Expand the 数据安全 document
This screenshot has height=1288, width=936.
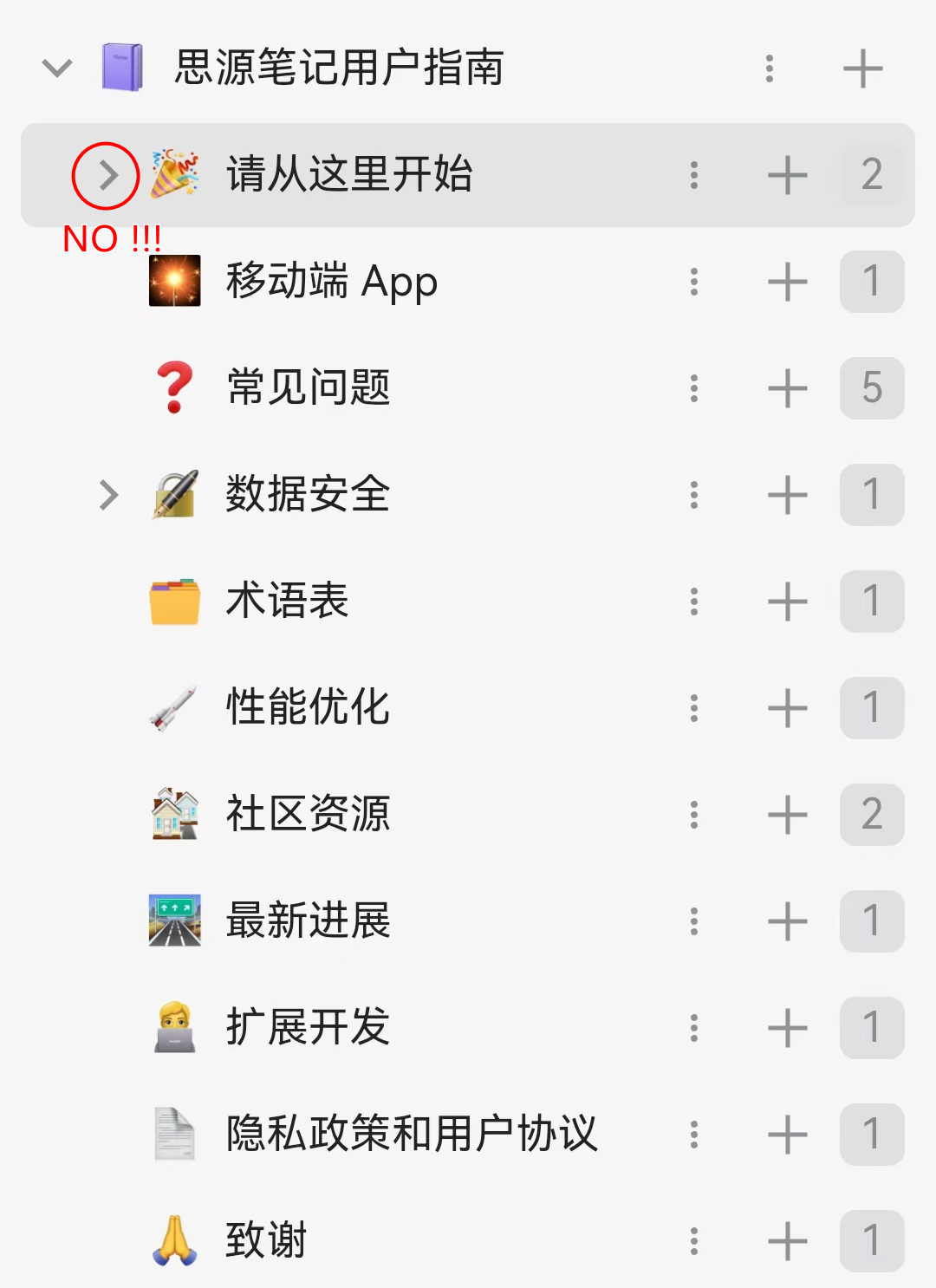coord(107,495)
